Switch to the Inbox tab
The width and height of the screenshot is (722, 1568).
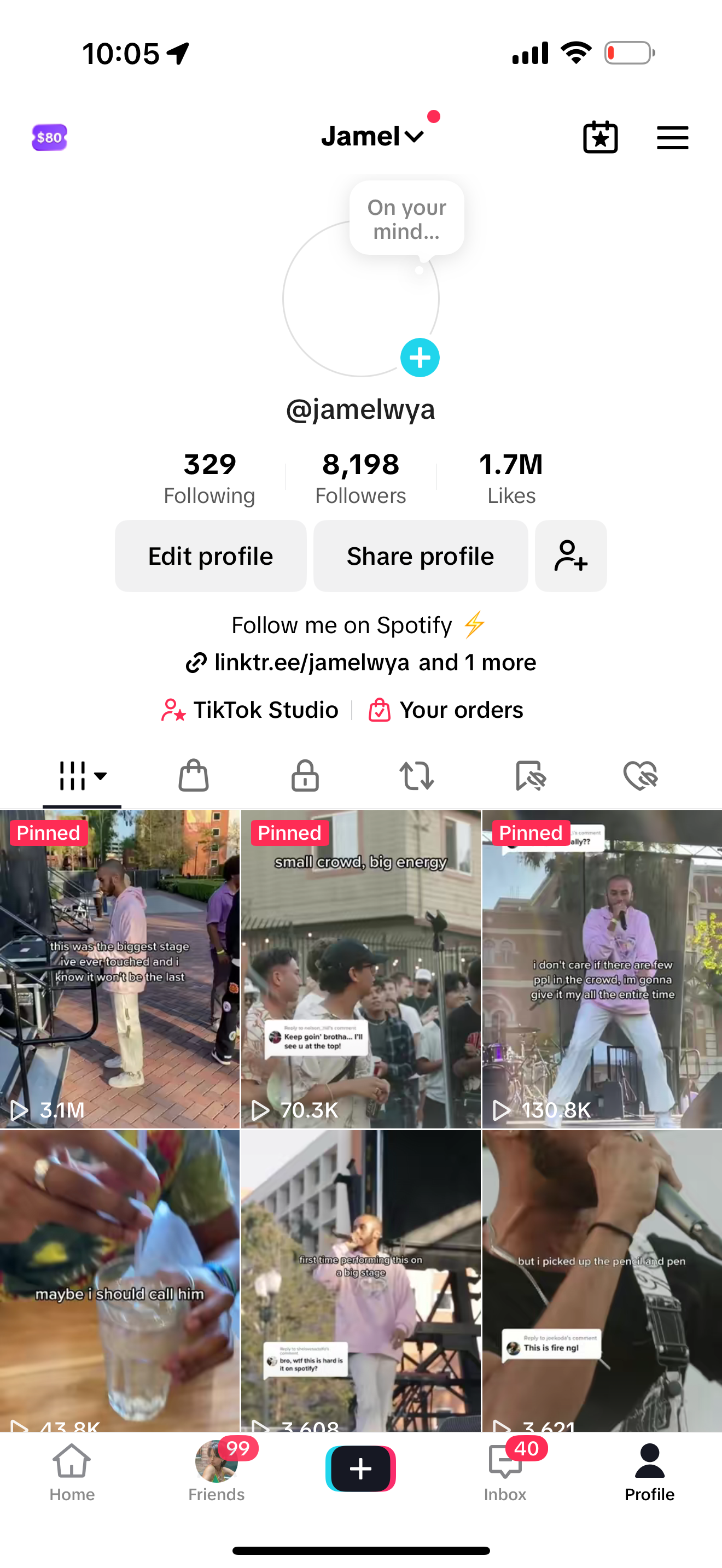[505, 1472]
